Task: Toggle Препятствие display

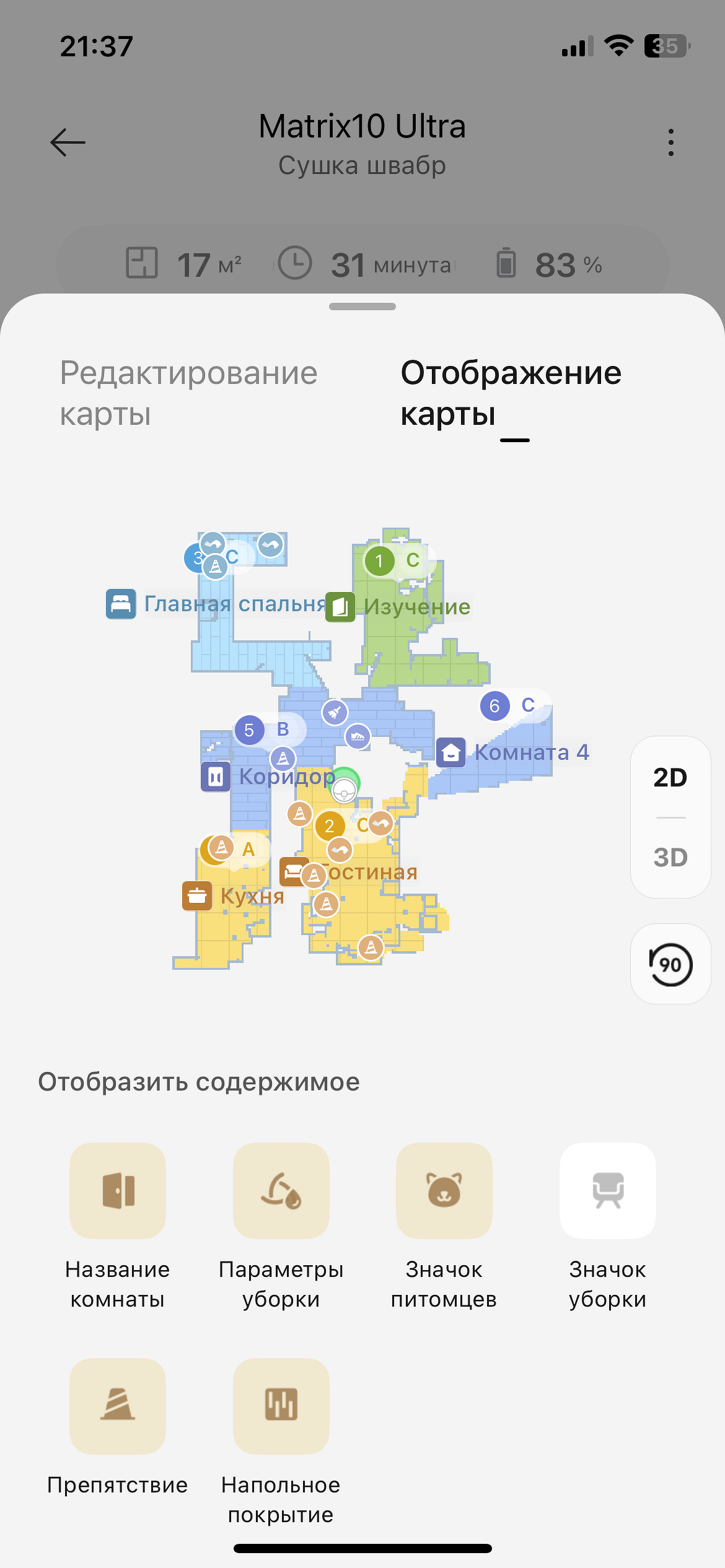Action: click(118, 1406)
